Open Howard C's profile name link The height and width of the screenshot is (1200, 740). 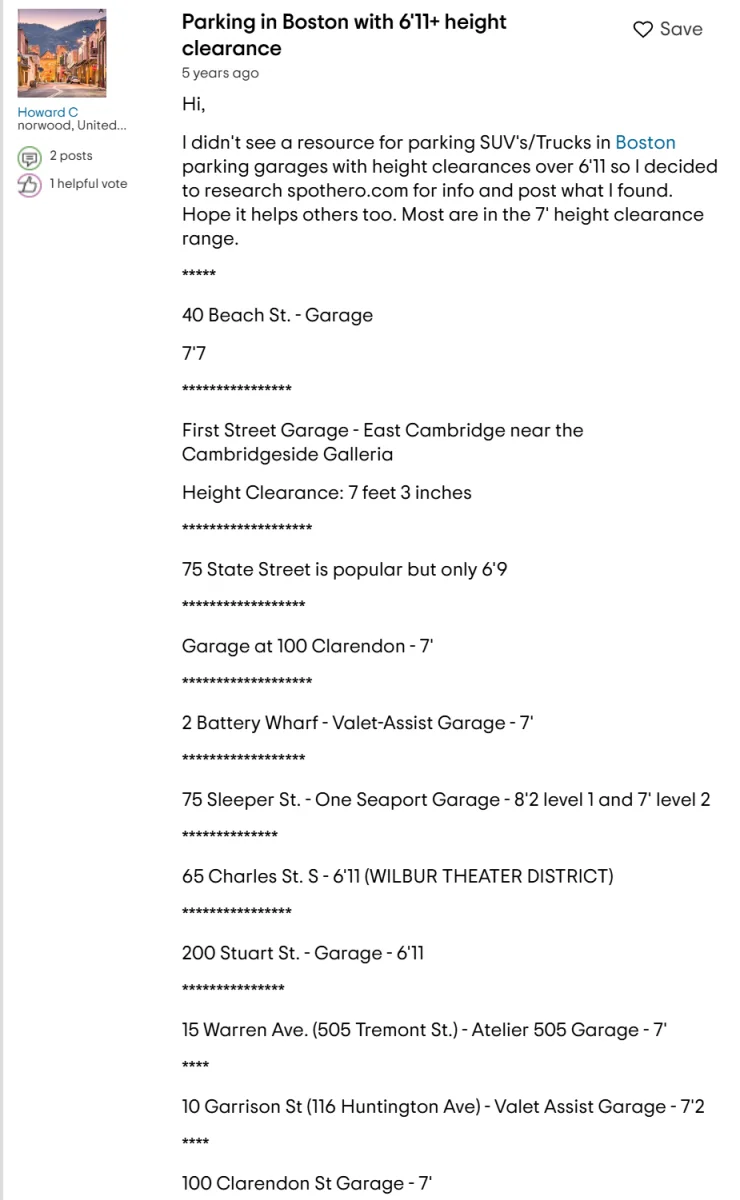pyautogui.click(x=47, y=113)
